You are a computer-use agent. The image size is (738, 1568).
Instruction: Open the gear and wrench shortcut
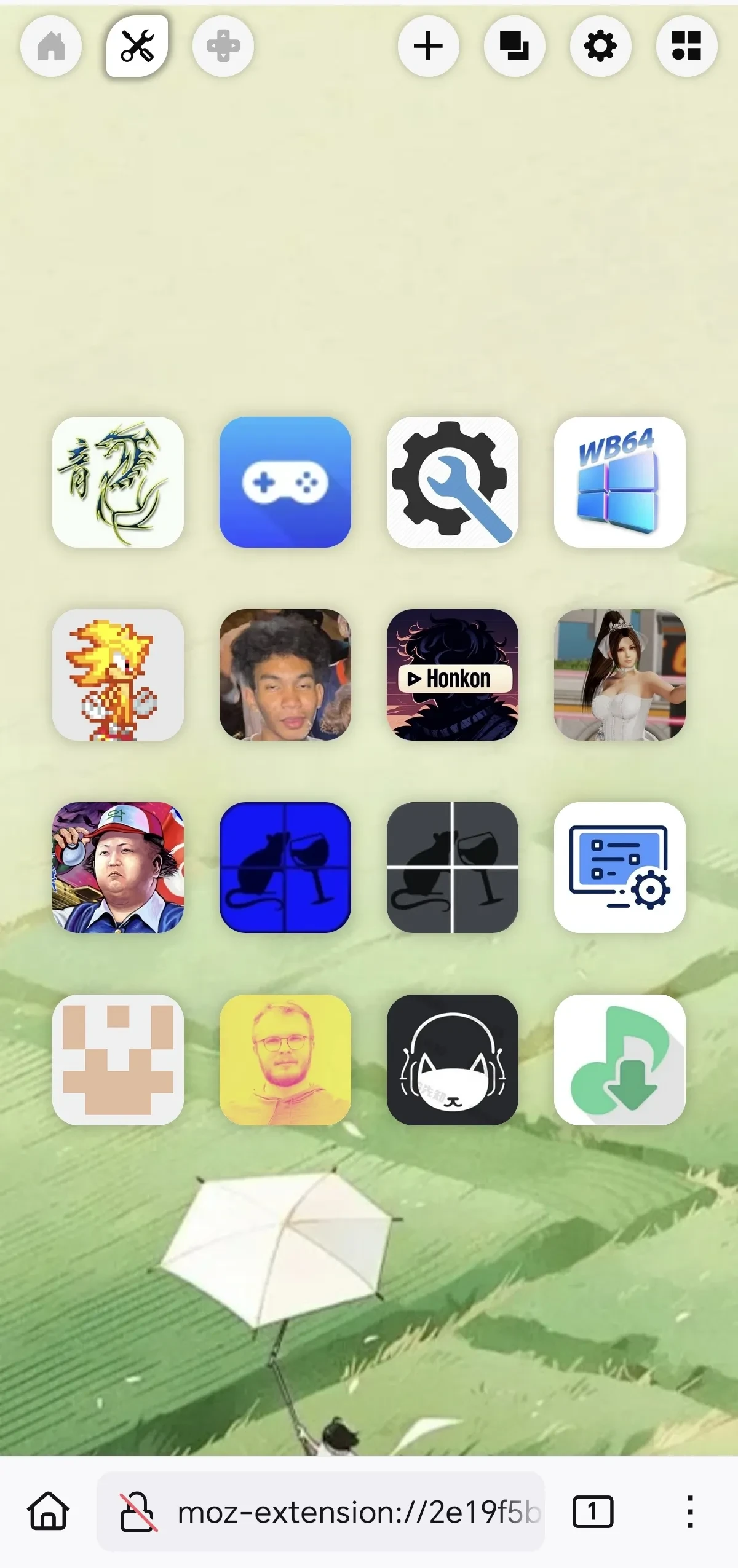(453, 483)
